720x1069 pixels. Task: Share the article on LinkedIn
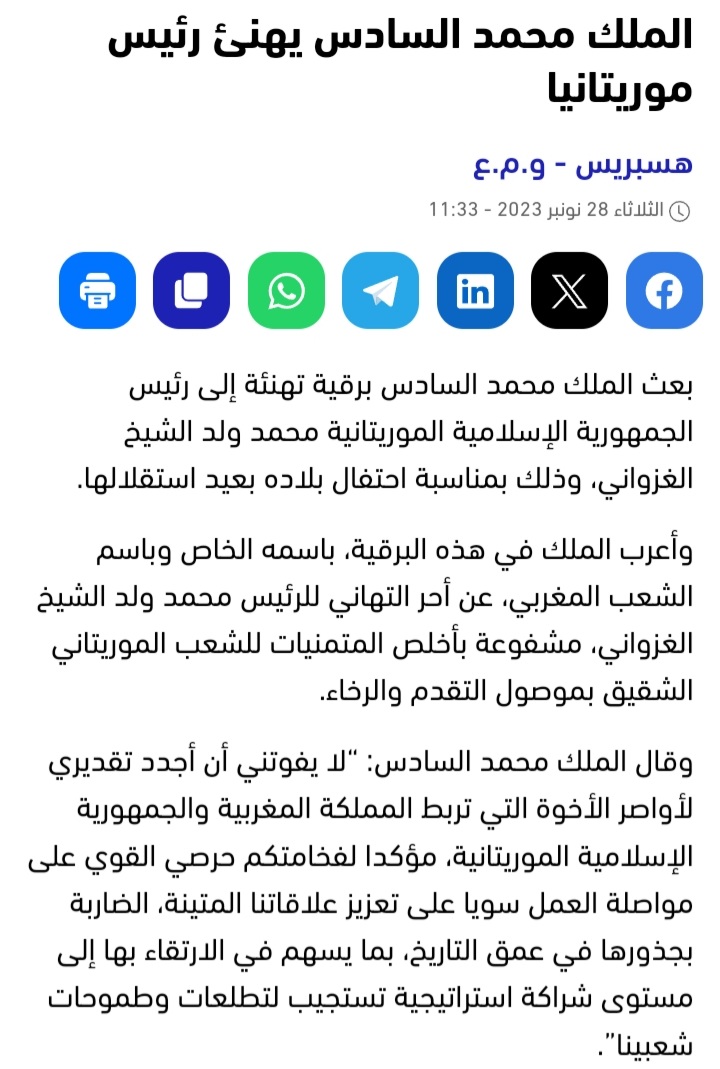point(475,291)
